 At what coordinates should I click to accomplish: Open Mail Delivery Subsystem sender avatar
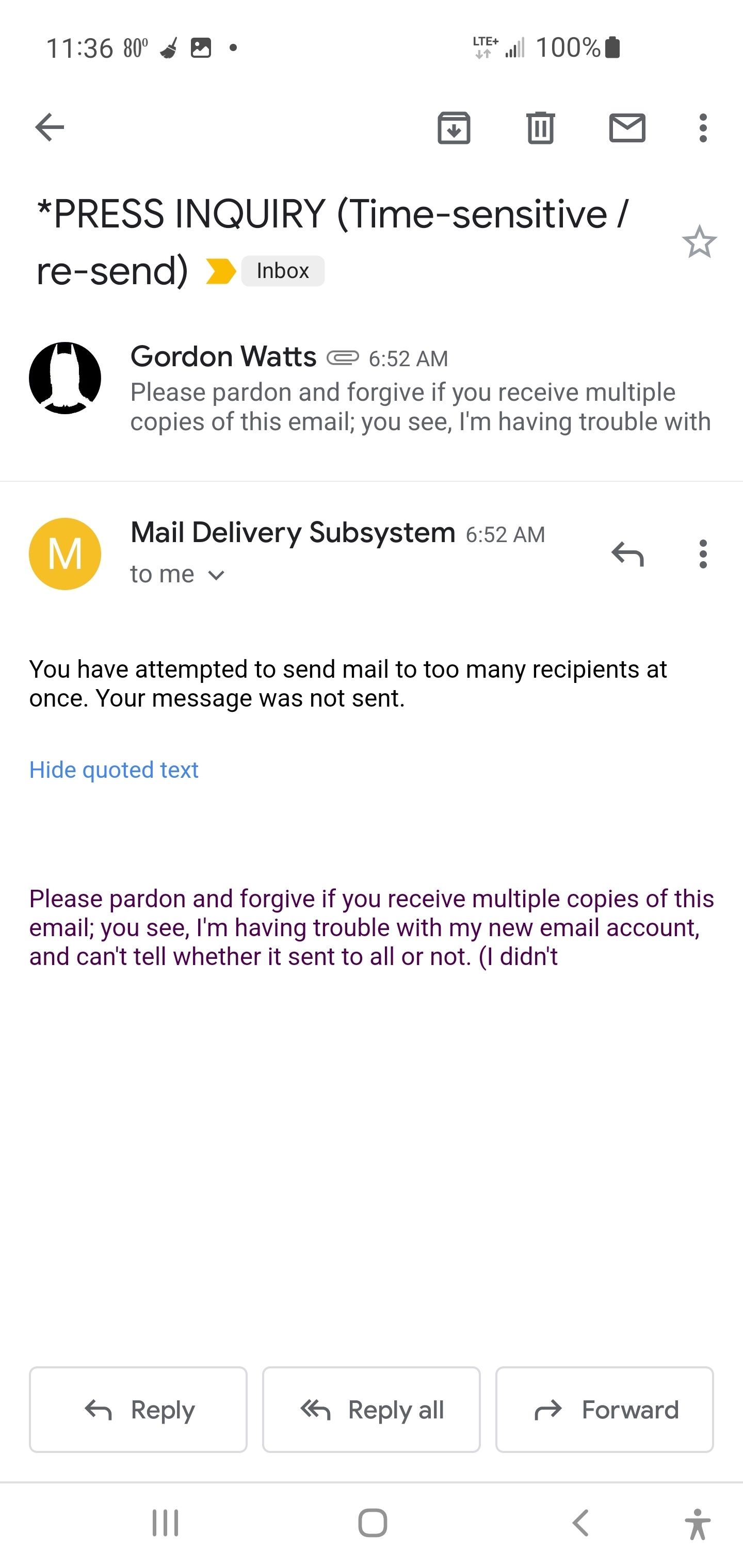pyautogui.click(x=65, y=554)
